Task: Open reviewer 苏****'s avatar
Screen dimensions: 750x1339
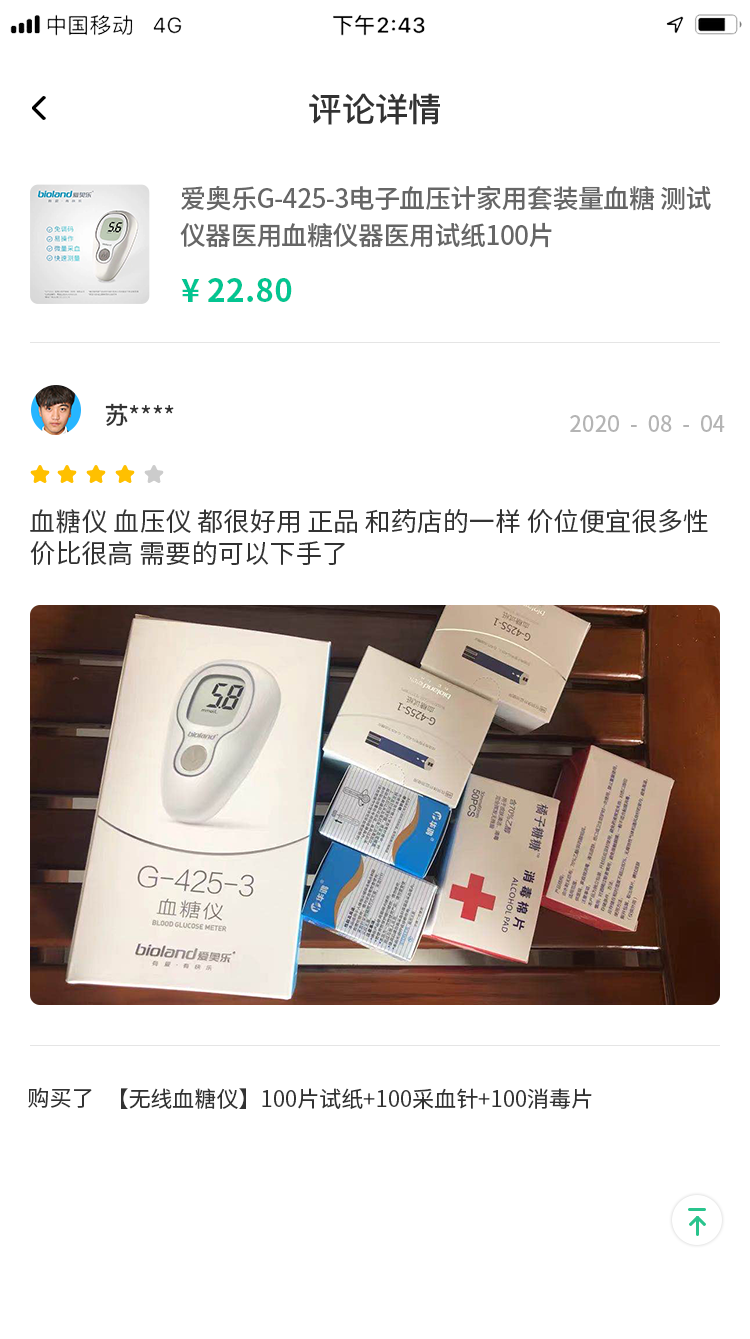Action: click(x=56, y=410)
